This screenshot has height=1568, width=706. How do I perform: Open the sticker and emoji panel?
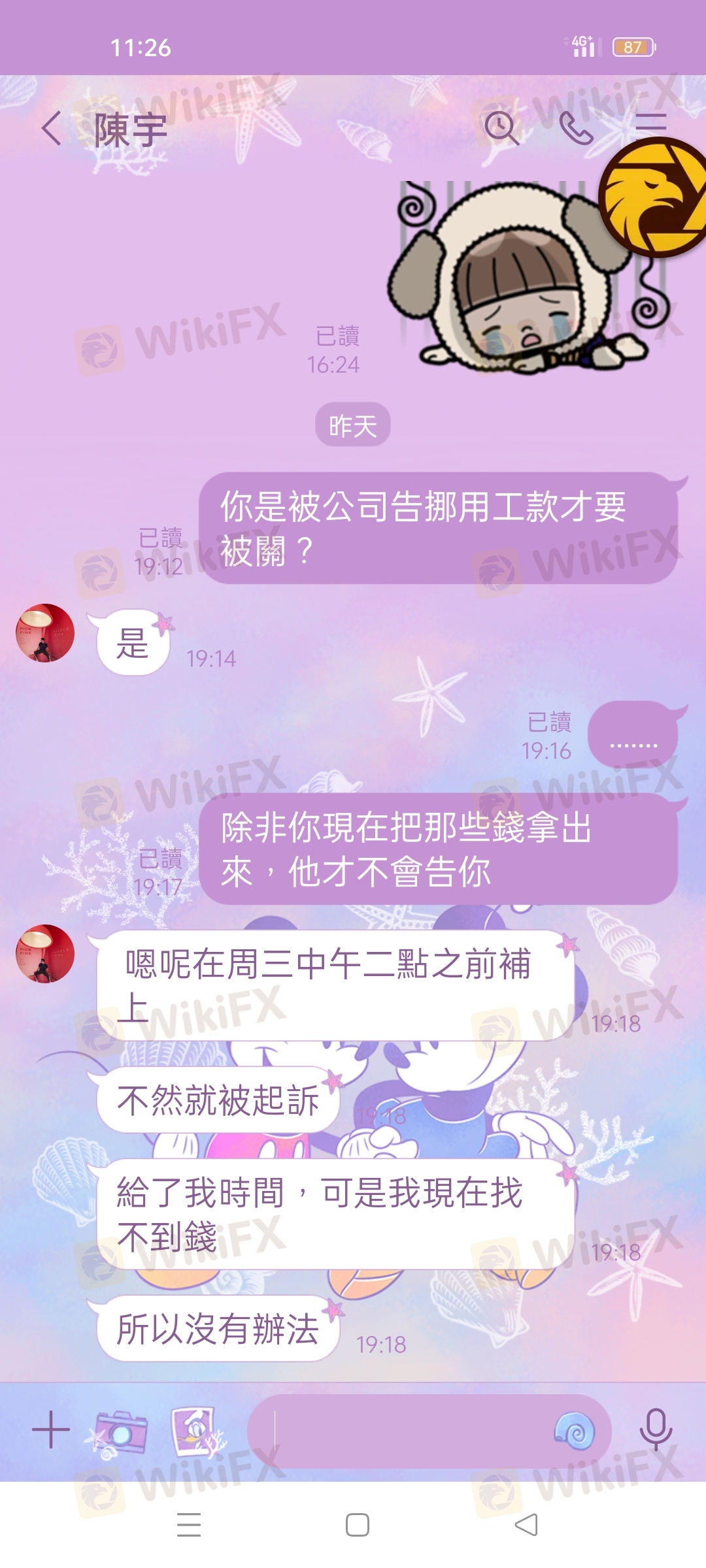pyautogui.click(x=574, y=1431)
